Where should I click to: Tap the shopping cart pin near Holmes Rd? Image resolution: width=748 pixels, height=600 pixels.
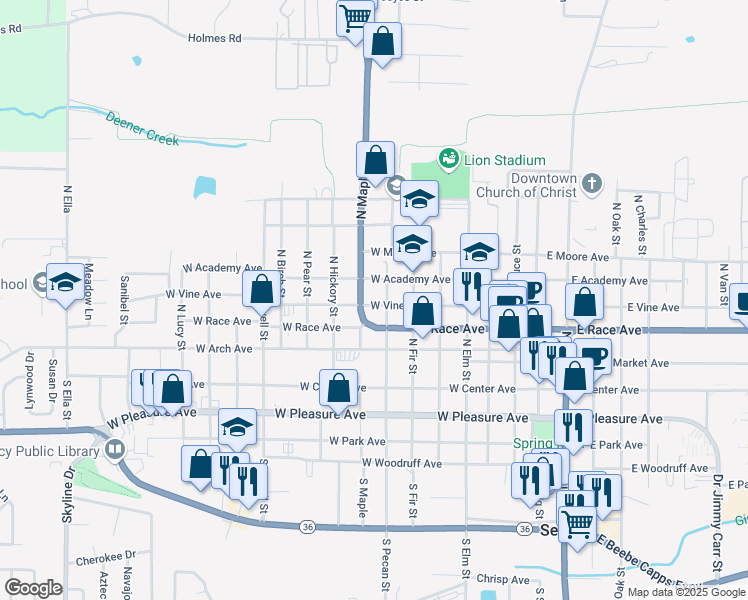[x=355, y=18]
